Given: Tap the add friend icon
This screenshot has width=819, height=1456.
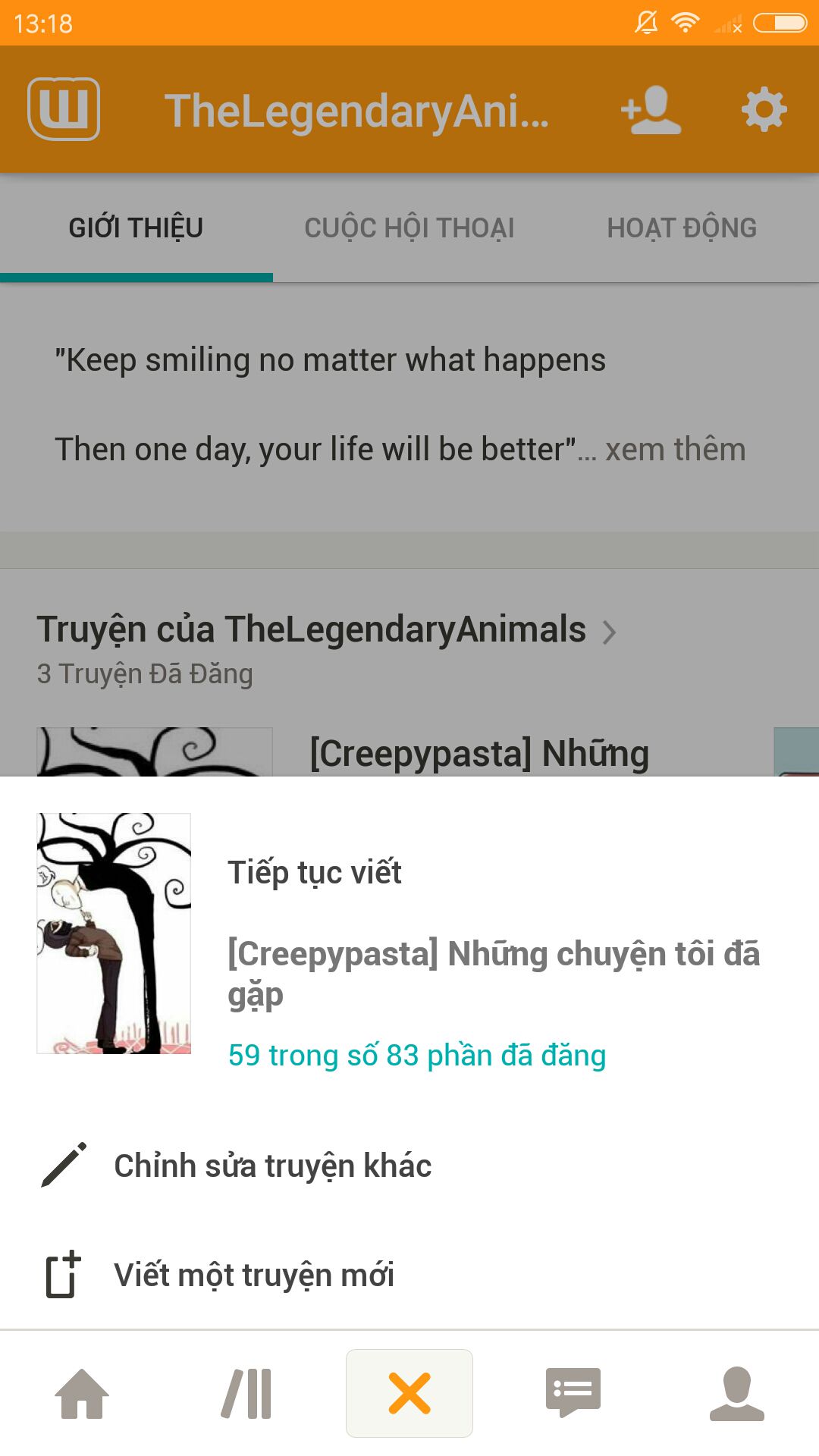Looking at the screenshot, I should [x=651, y=110].
